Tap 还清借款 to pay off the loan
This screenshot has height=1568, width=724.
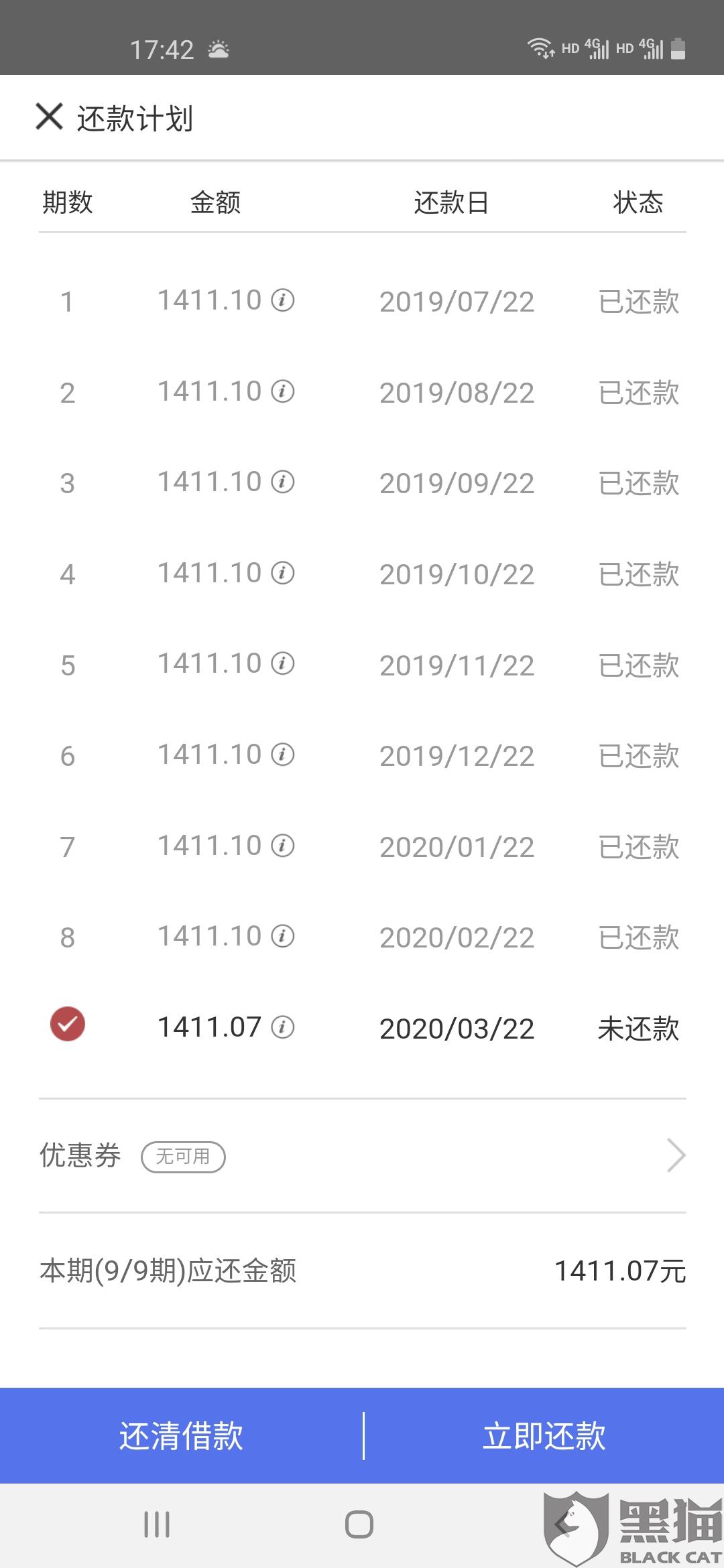click(x=181, y=1436)
